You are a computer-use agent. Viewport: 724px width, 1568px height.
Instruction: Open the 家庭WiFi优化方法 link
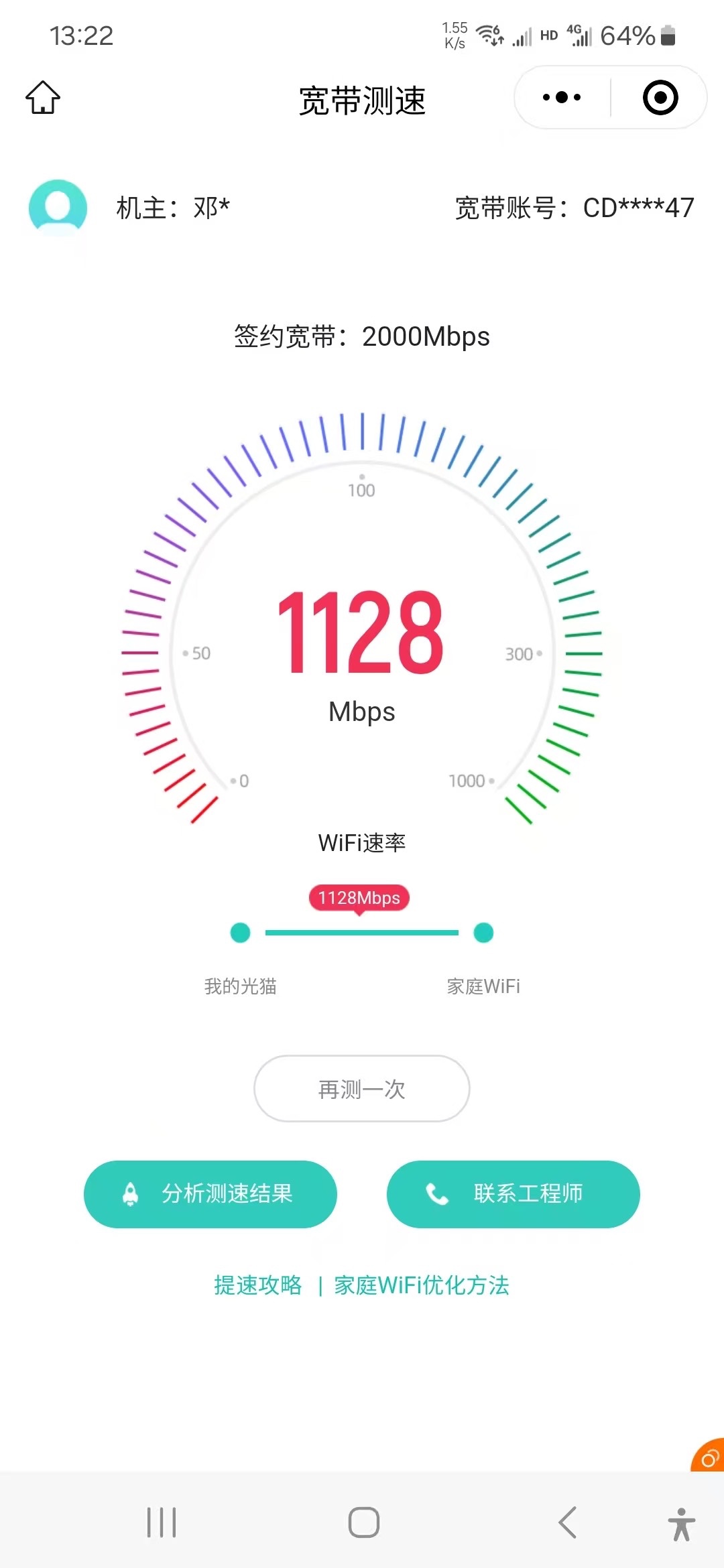coord(422,1285)
